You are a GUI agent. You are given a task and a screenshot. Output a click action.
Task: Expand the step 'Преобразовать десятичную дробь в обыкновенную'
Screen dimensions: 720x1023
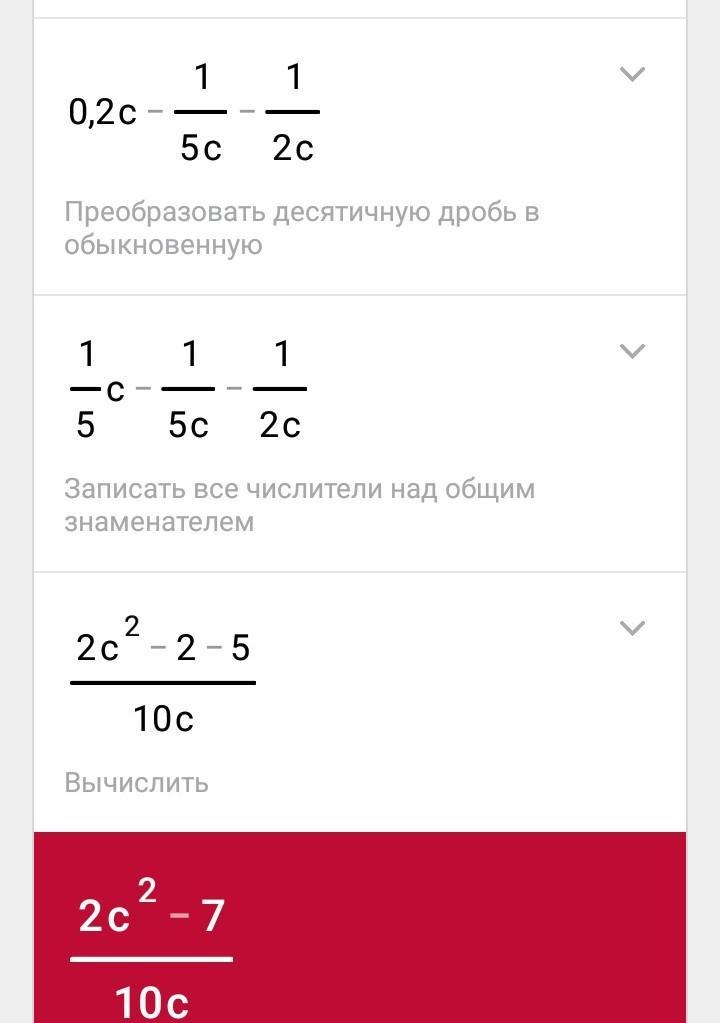pos(632,74)
